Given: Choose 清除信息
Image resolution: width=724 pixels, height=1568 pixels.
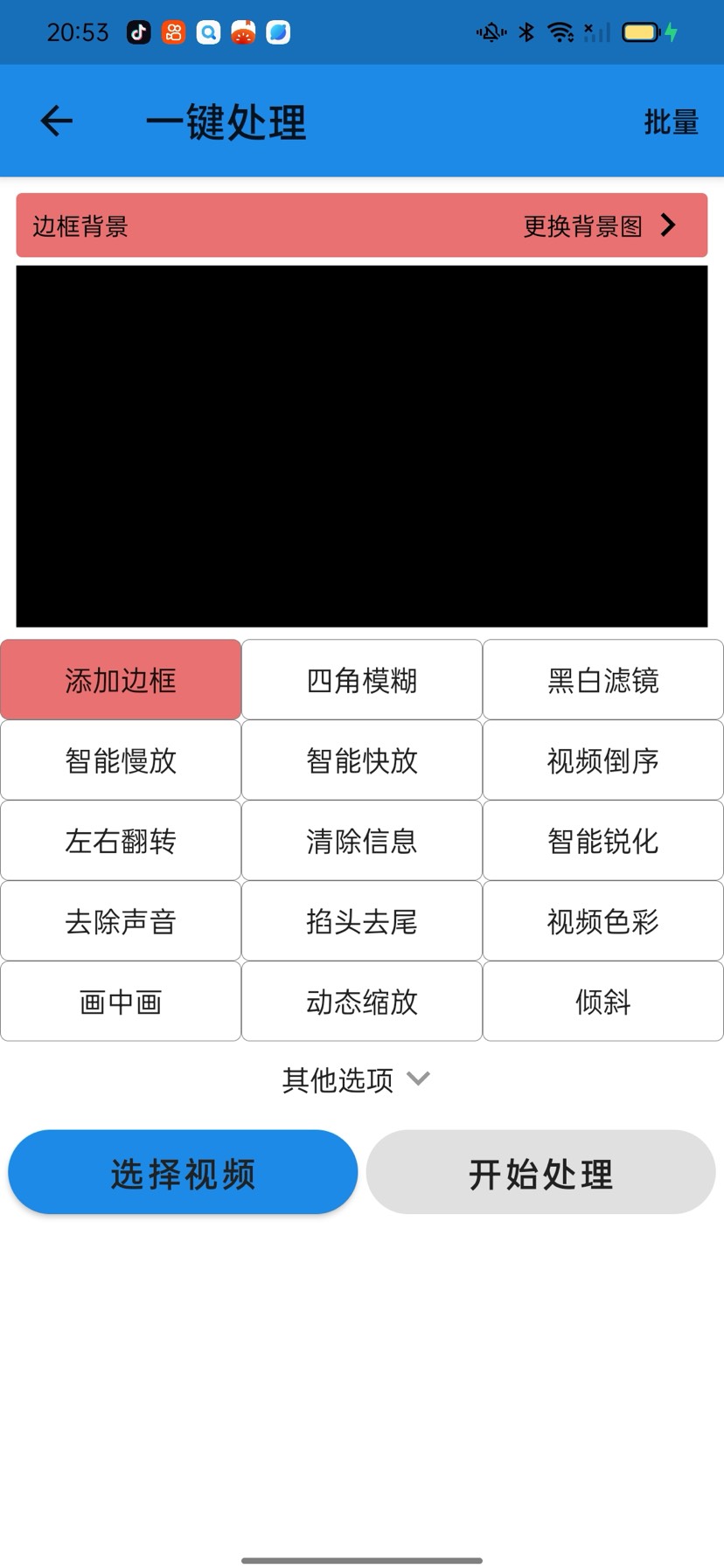Looking at the screenshot, I should point(362,841).
